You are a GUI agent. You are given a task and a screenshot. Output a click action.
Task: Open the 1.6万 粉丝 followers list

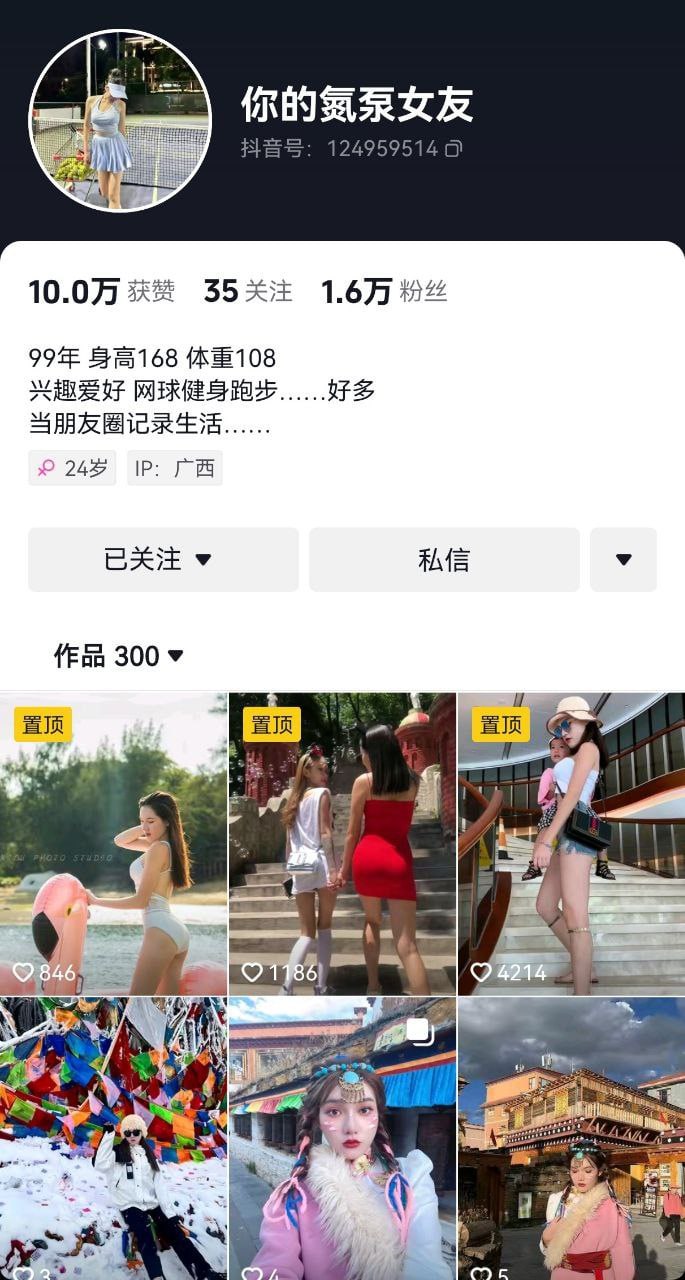click(383, 291)
